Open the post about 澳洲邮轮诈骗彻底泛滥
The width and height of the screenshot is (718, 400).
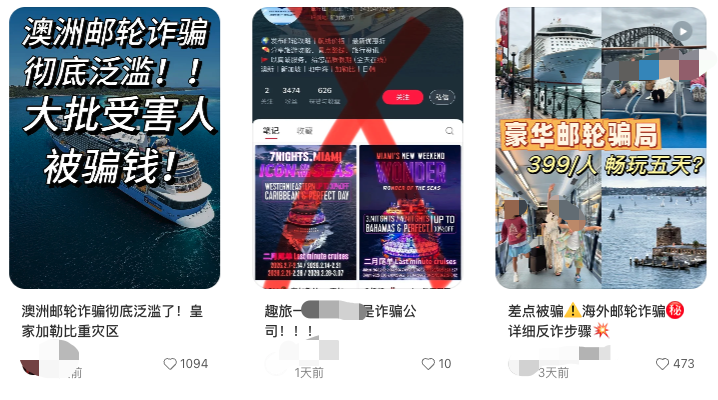pos(114,150)
